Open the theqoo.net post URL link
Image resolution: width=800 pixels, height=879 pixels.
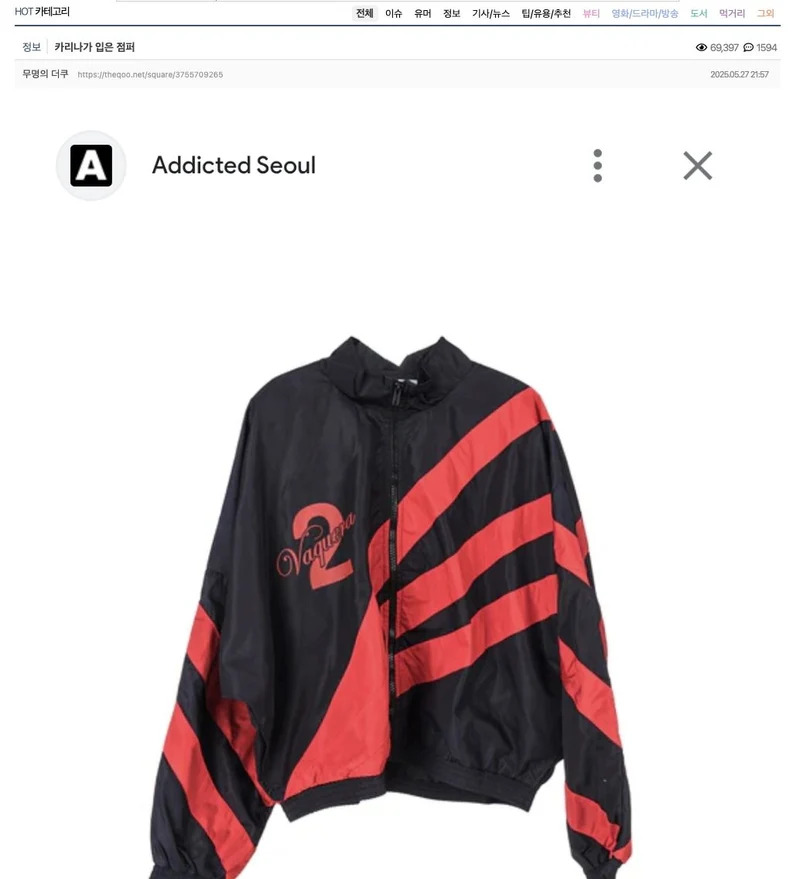150,75
